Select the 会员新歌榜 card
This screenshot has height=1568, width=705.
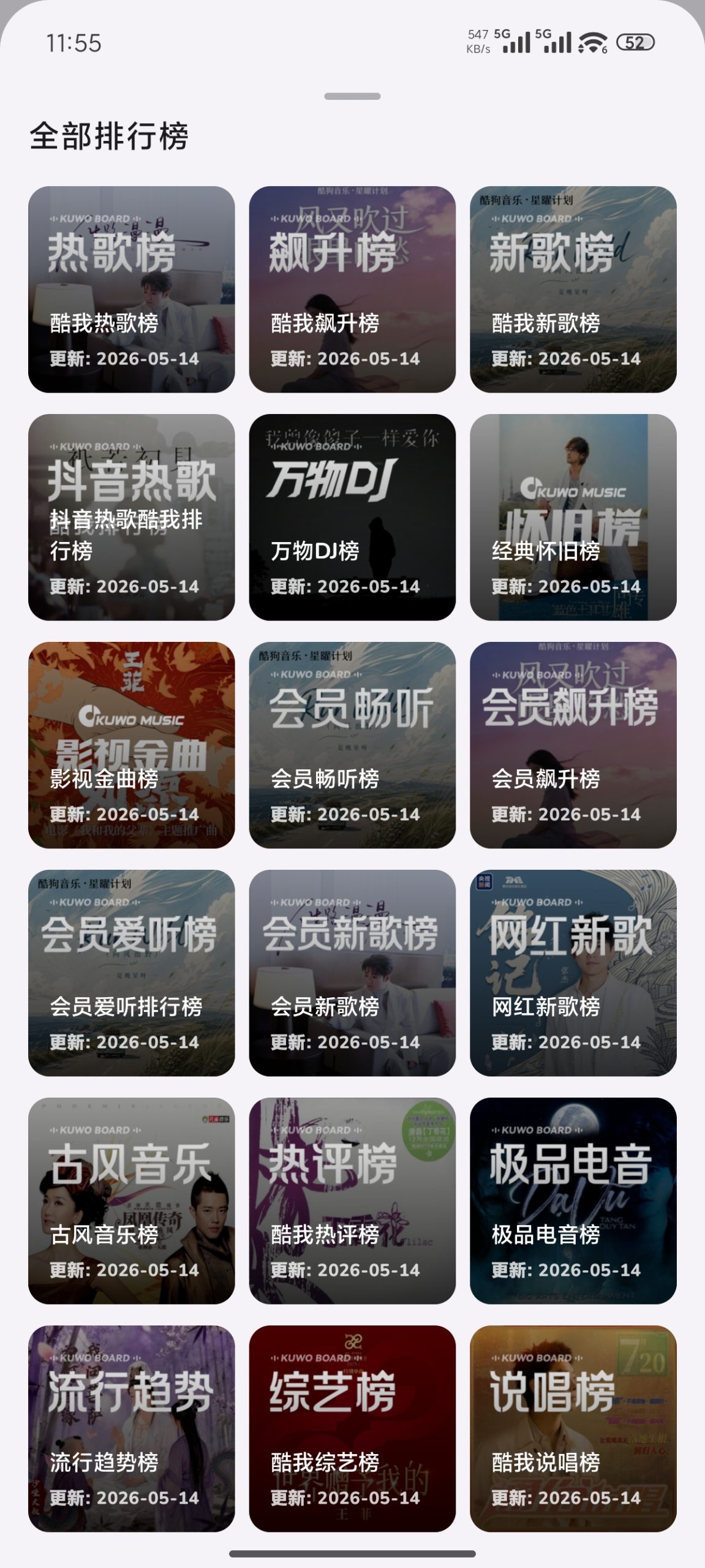pos(352,973)
